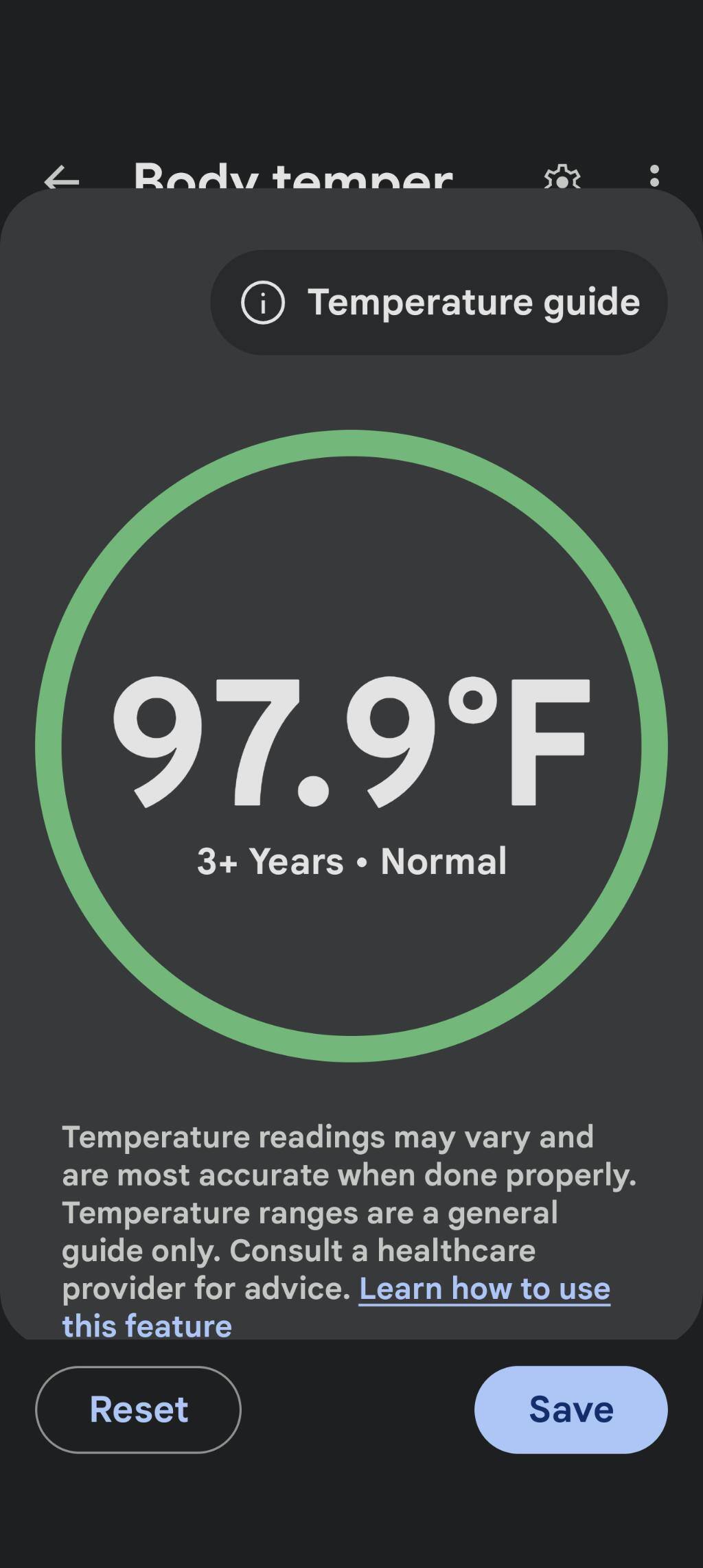Screen dimensions: 703x1568
Task: Open the Temperature guide
Action: pyautogui.click(x=439, y=303)
